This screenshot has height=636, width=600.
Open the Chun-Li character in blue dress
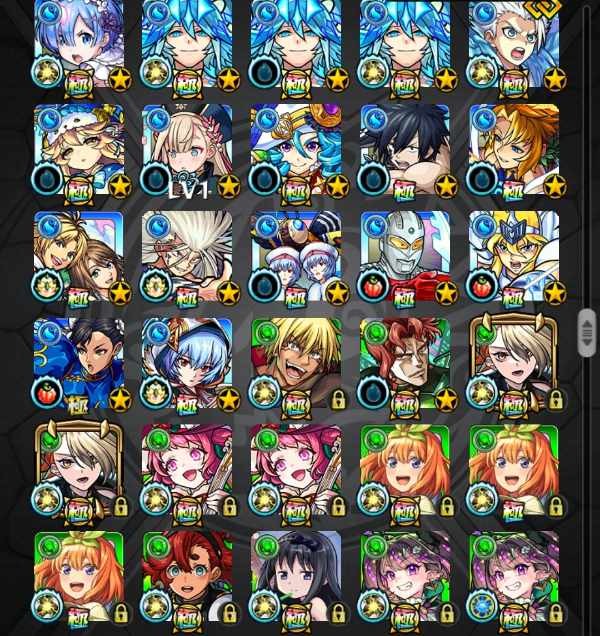(78, 364)
